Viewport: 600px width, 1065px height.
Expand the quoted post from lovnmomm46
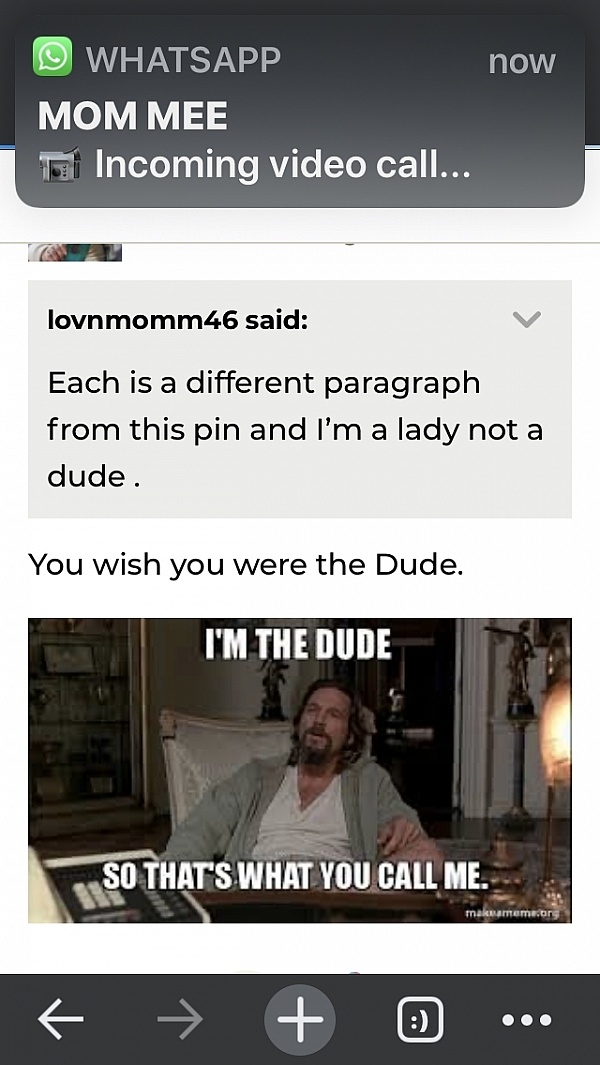(x=526, y=320)
